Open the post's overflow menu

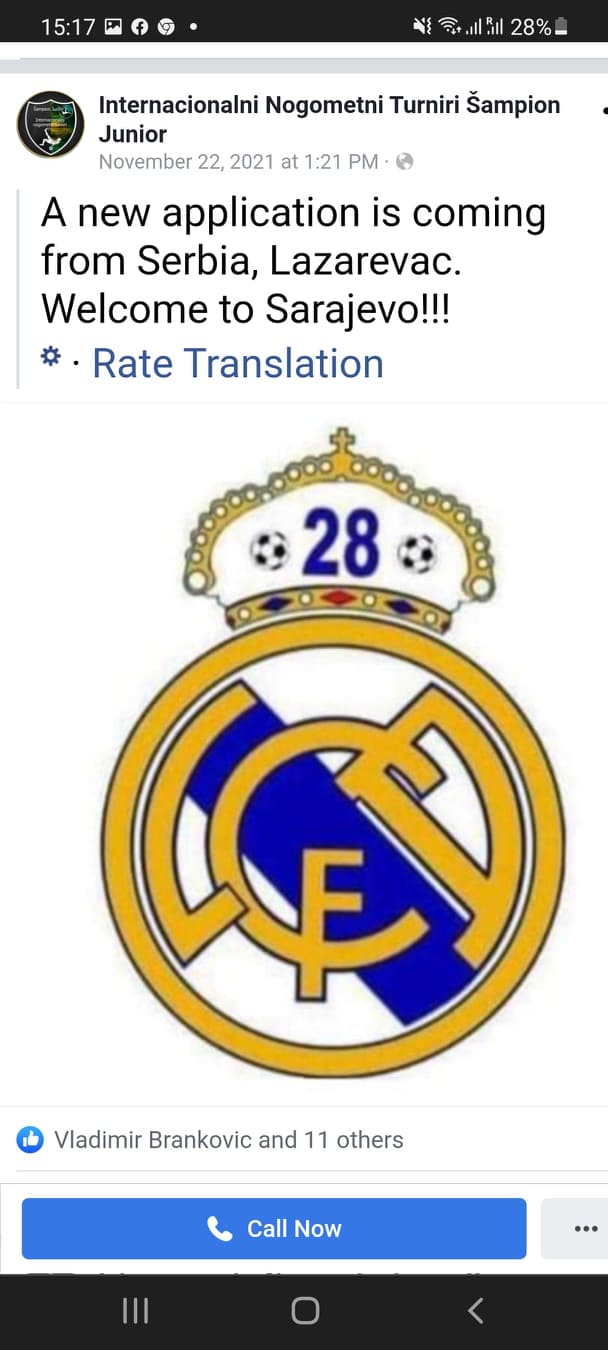603,108
